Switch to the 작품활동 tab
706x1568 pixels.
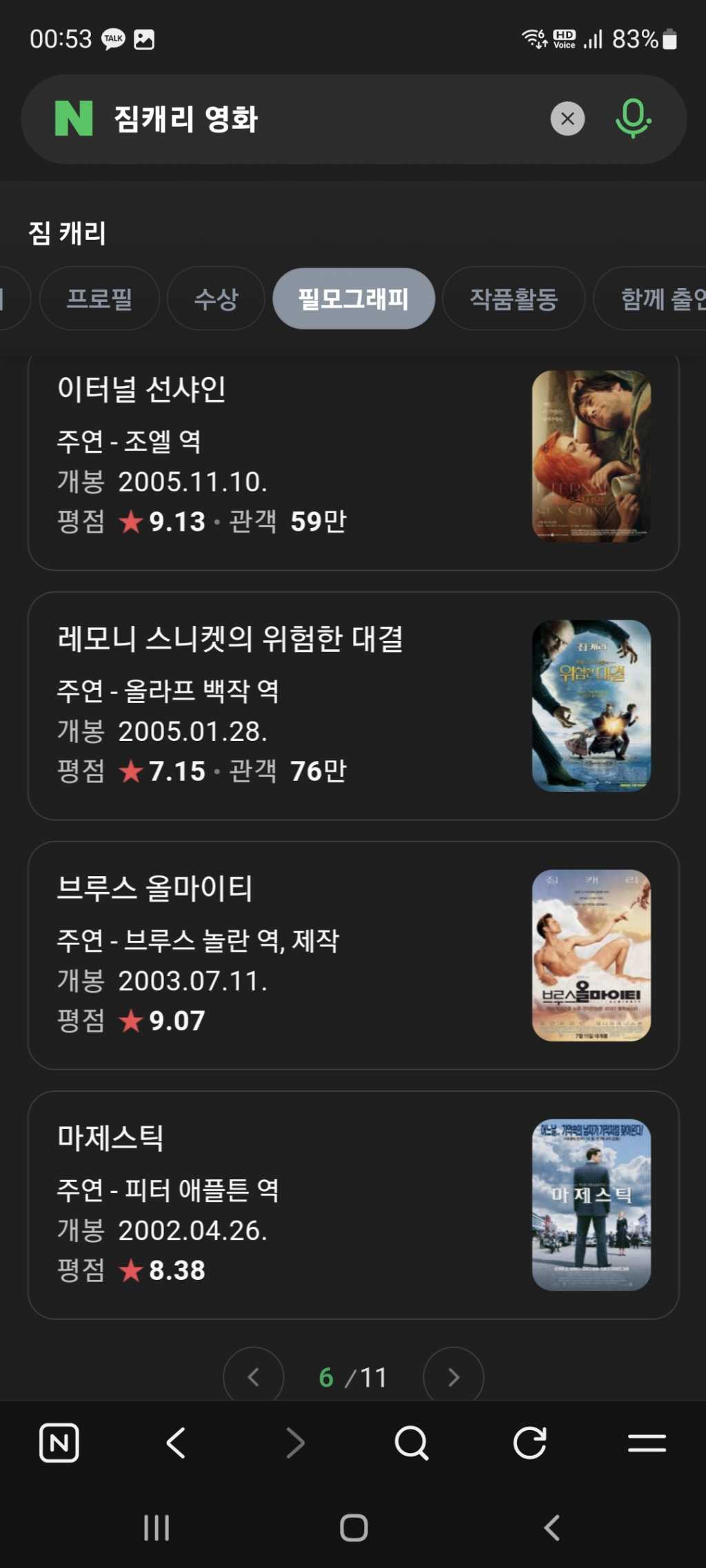514,298
